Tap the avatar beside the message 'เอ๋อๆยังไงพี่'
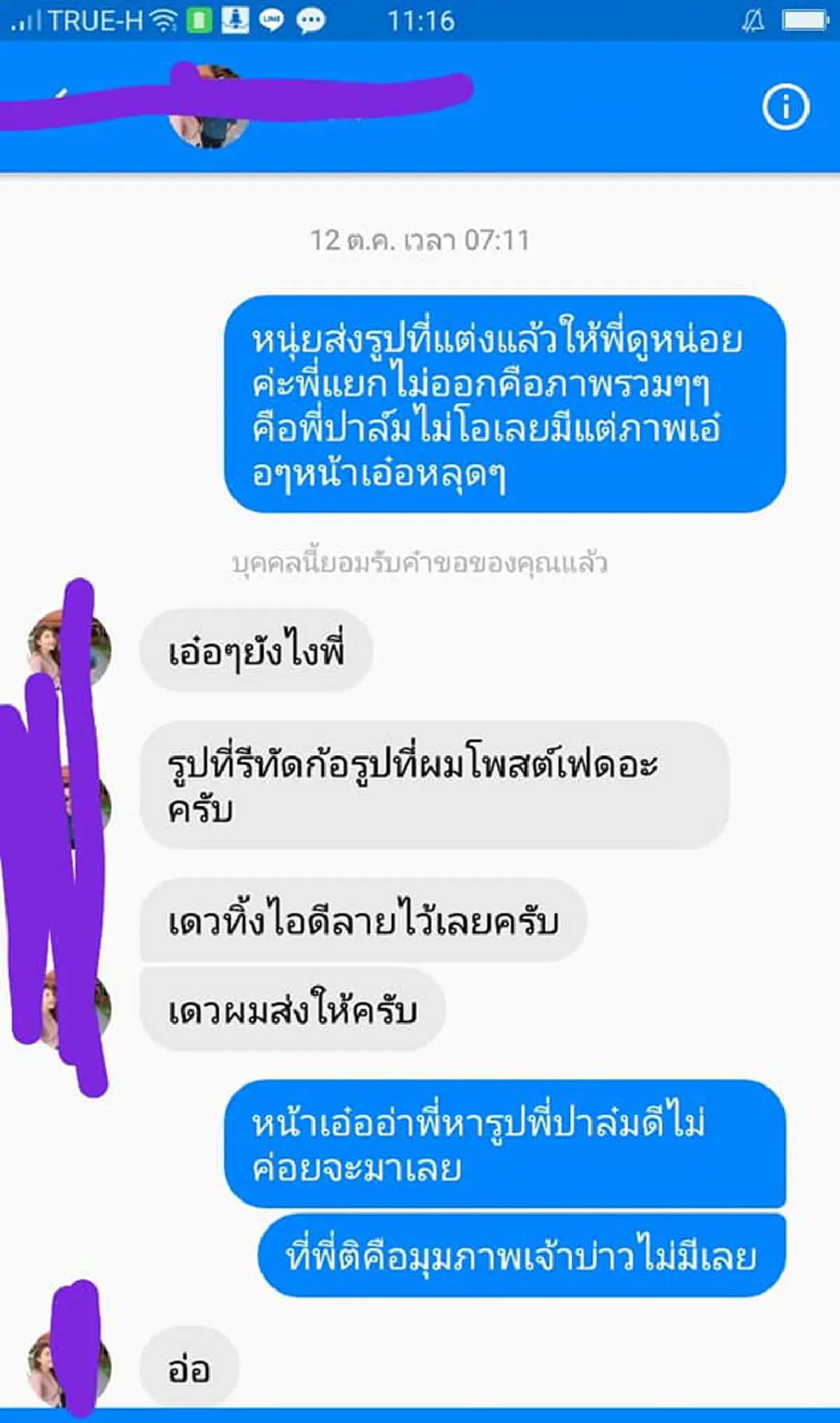Viewport: 840px width, 1423px height. (70, 648)
